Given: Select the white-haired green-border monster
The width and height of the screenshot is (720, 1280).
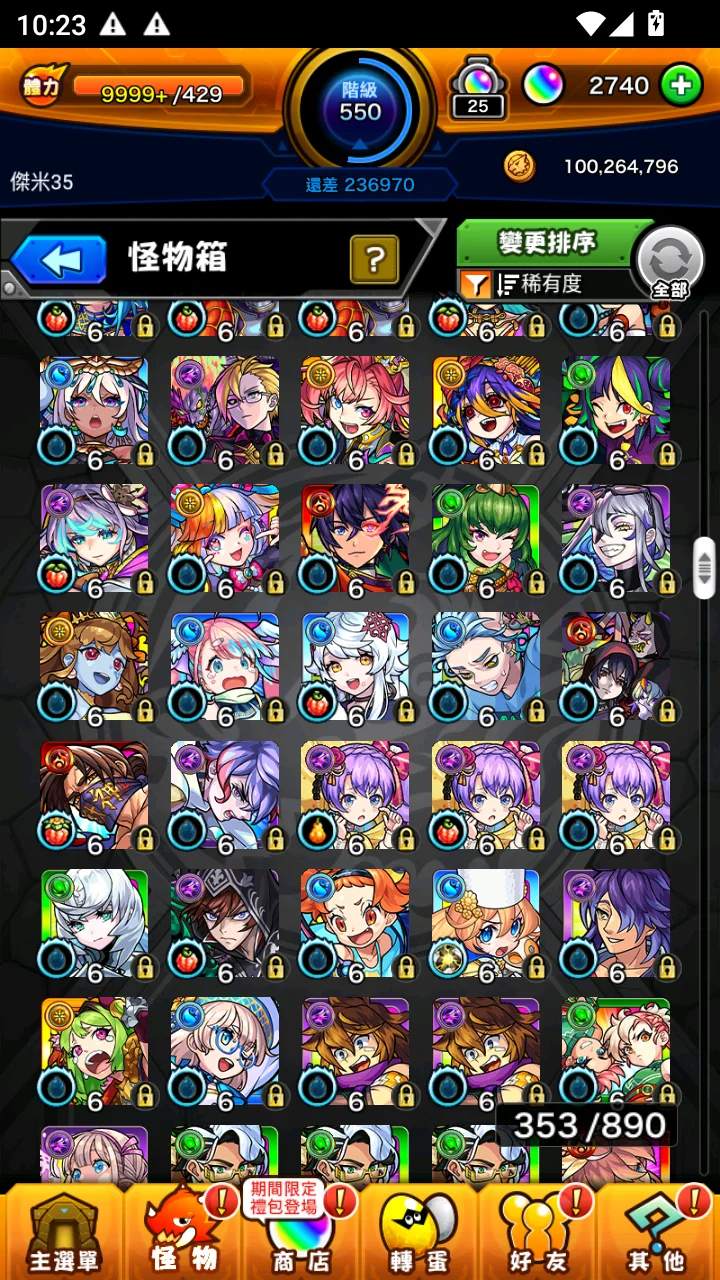Looking at the screenshot, I should pyautogui.click(x=94, y=922).
